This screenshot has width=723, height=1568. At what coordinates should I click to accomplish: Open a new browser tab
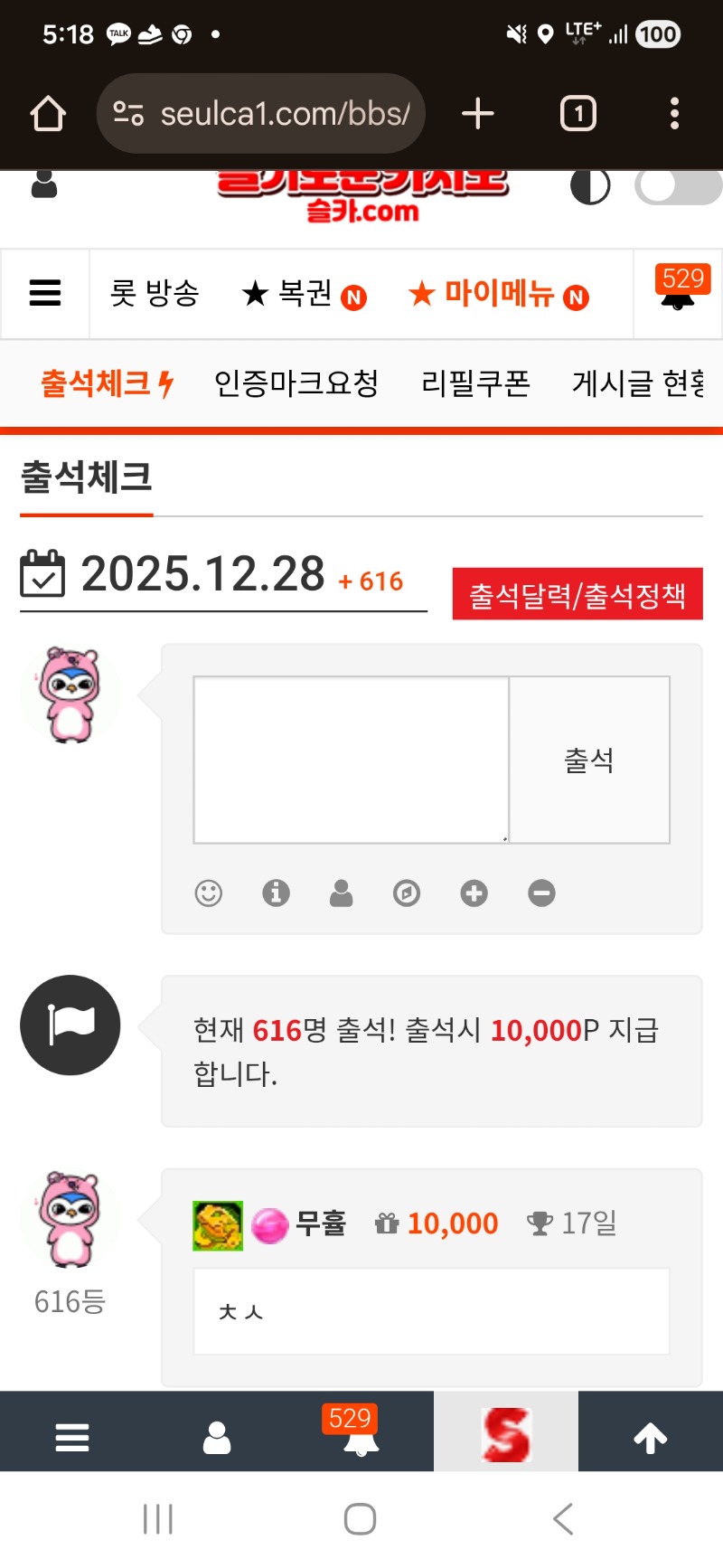click(478, 114)
